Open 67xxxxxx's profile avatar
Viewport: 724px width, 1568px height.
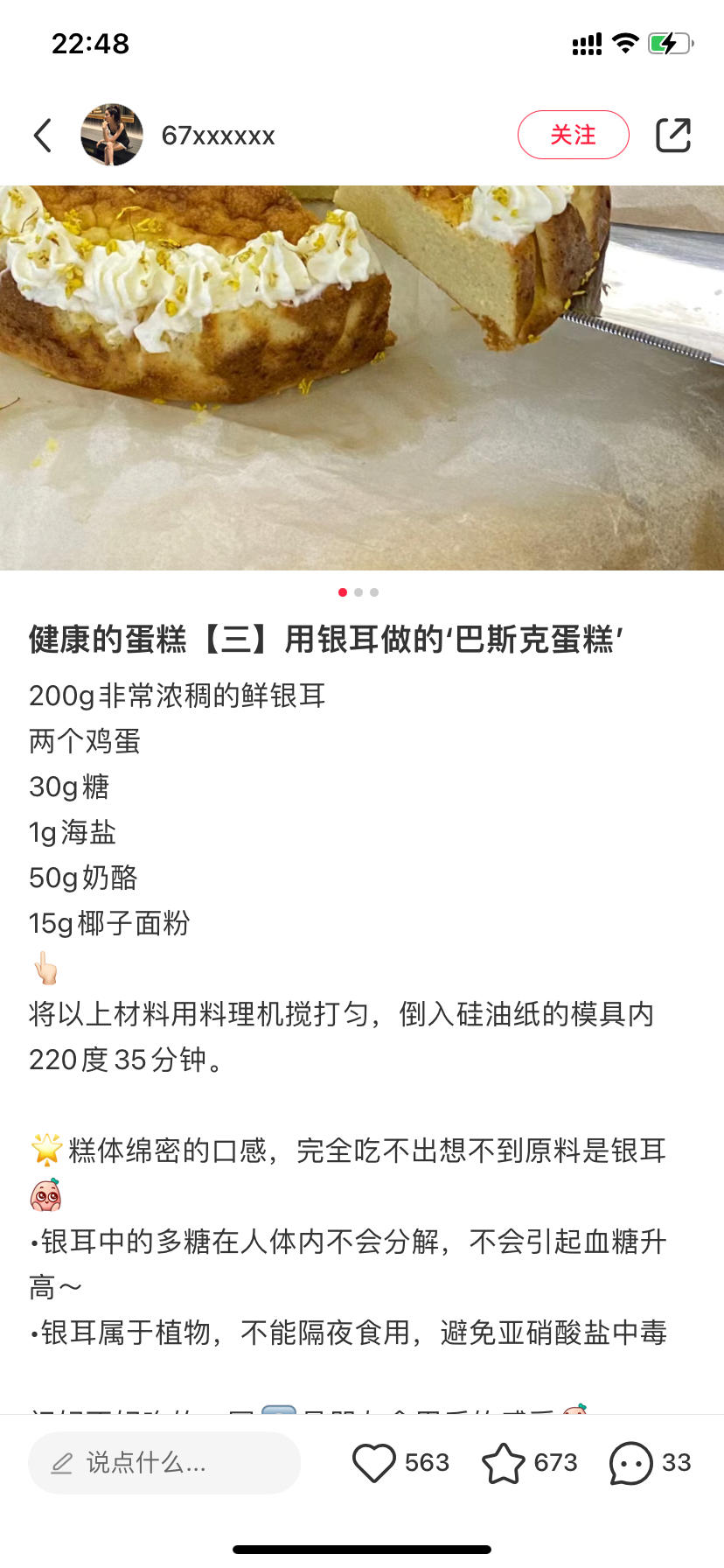[112, 136]
